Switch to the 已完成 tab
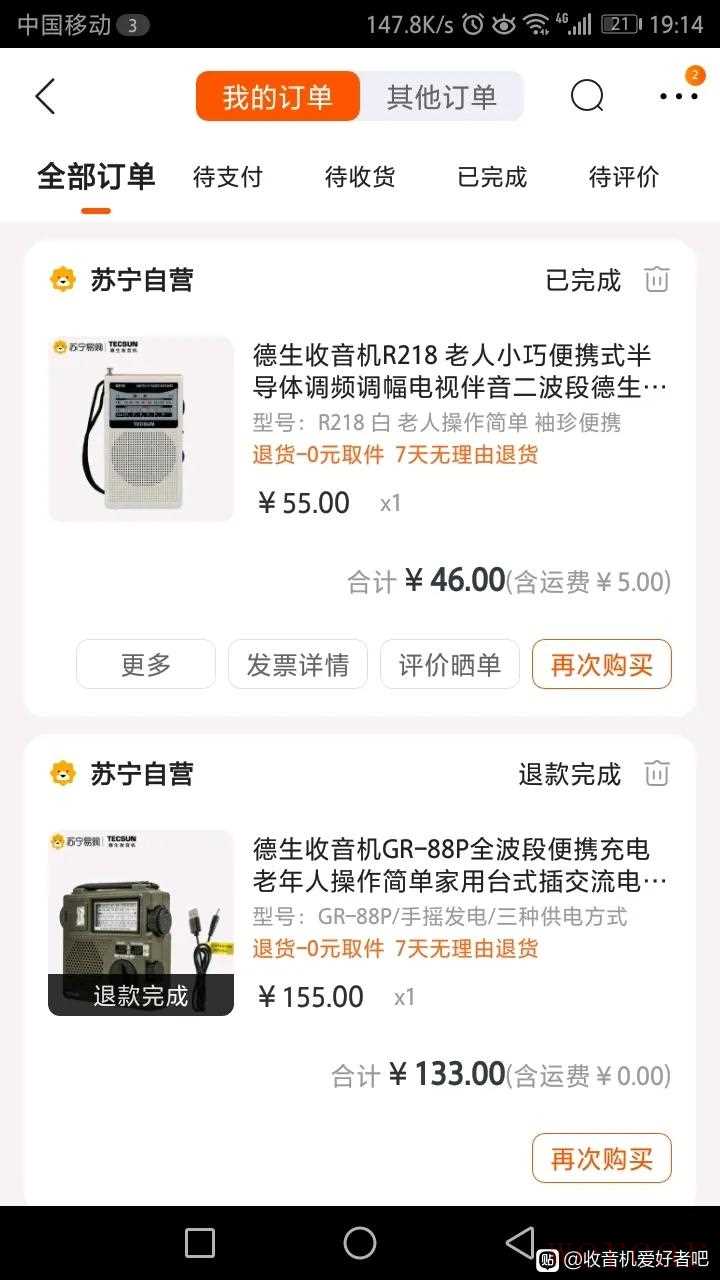 pyautogui.click(x=492, y=177)
